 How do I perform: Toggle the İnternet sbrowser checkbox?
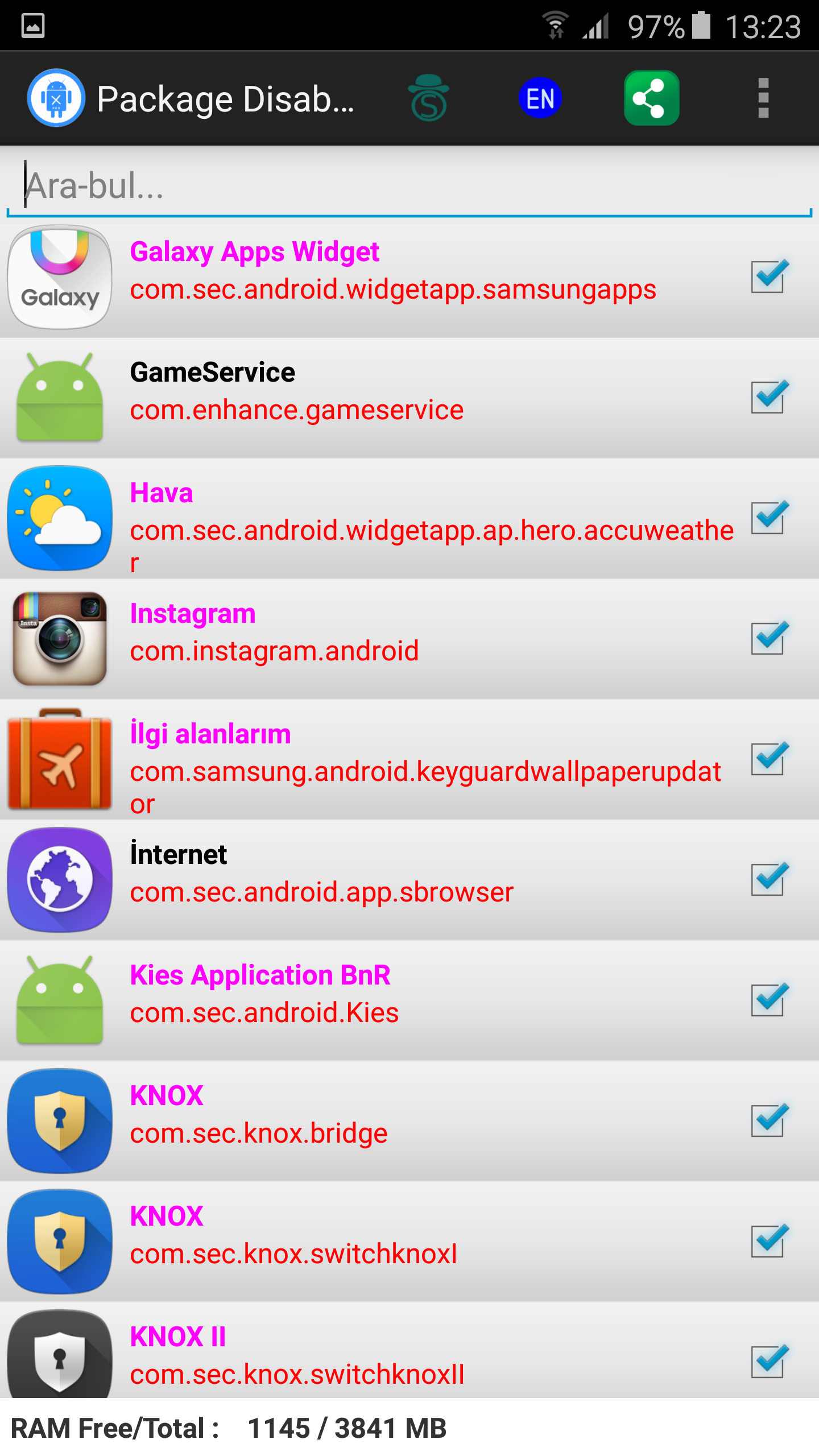click(x=768, y=879)
